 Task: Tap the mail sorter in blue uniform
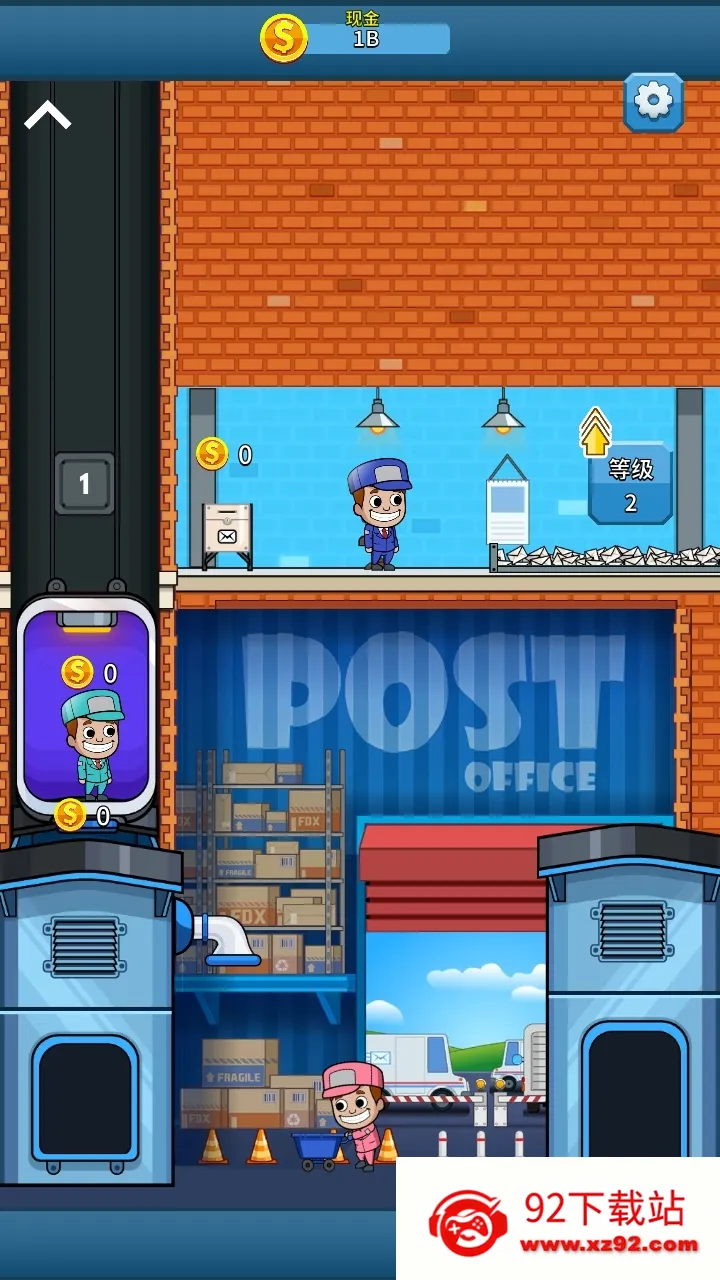tap(379, 514)
